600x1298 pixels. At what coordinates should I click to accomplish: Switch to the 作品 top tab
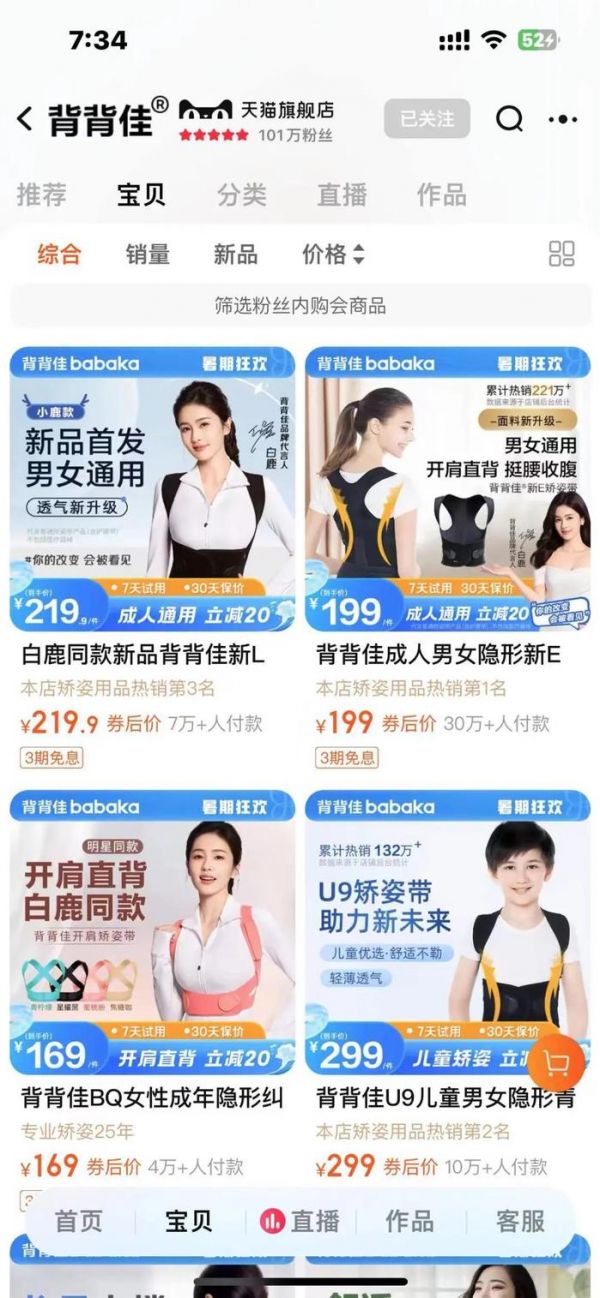tap(441, 194)
